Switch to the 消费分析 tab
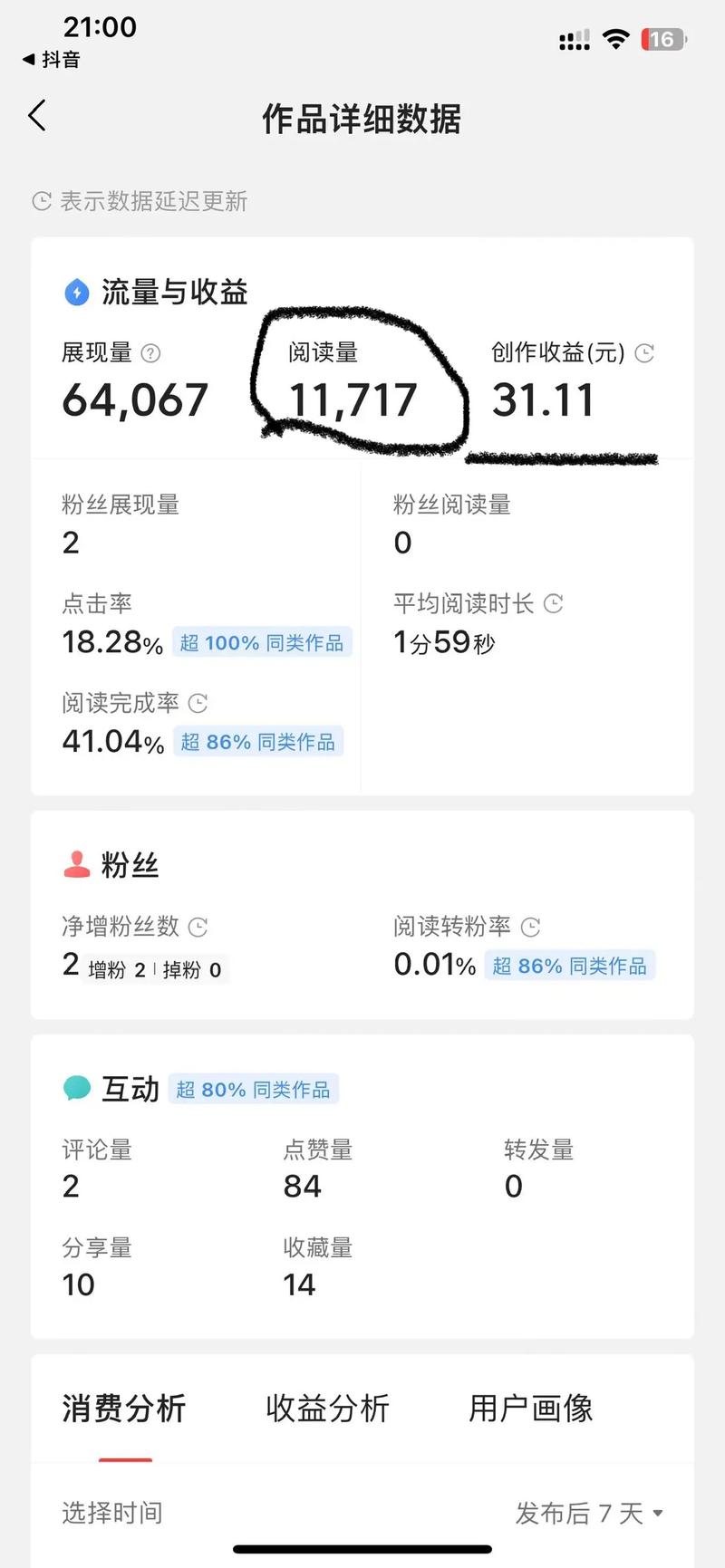 click(x=124, y=1409)
